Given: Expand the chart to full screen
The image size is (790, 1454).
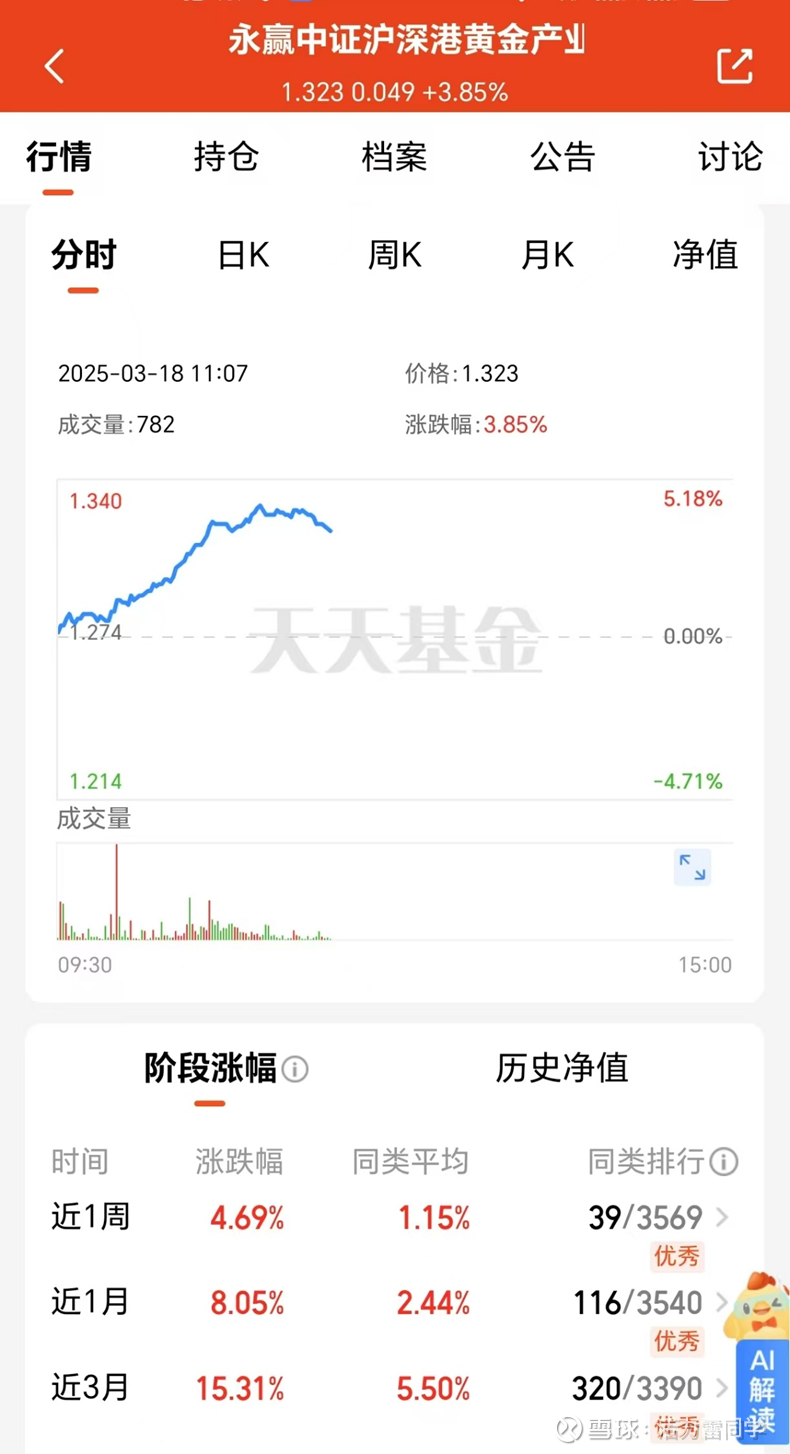Looking at the screenshot, I should coord(692,867).
